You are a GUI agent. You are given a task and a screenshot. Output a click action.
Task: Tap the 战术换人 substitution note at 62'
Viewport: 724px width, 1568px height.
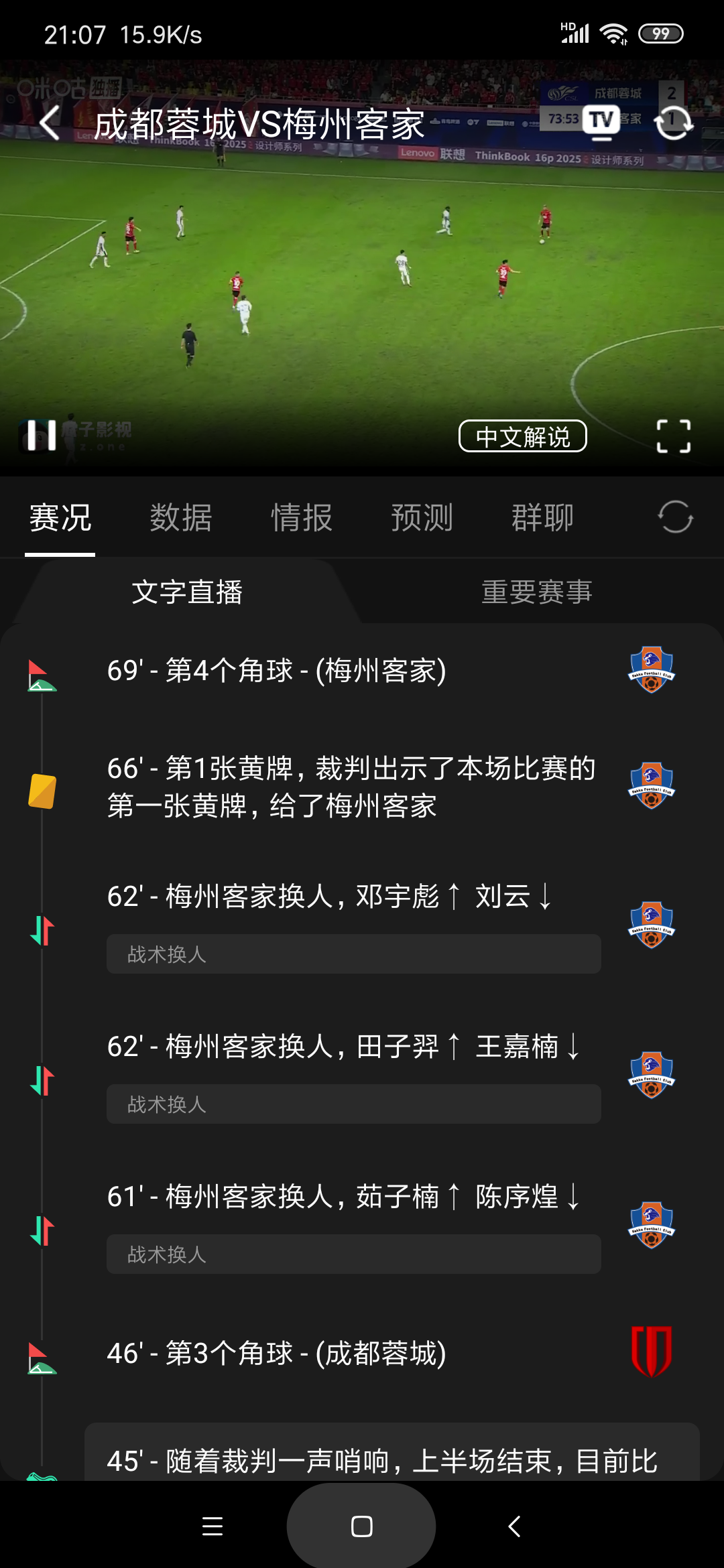pyautogui.click(x=353, y=954)
